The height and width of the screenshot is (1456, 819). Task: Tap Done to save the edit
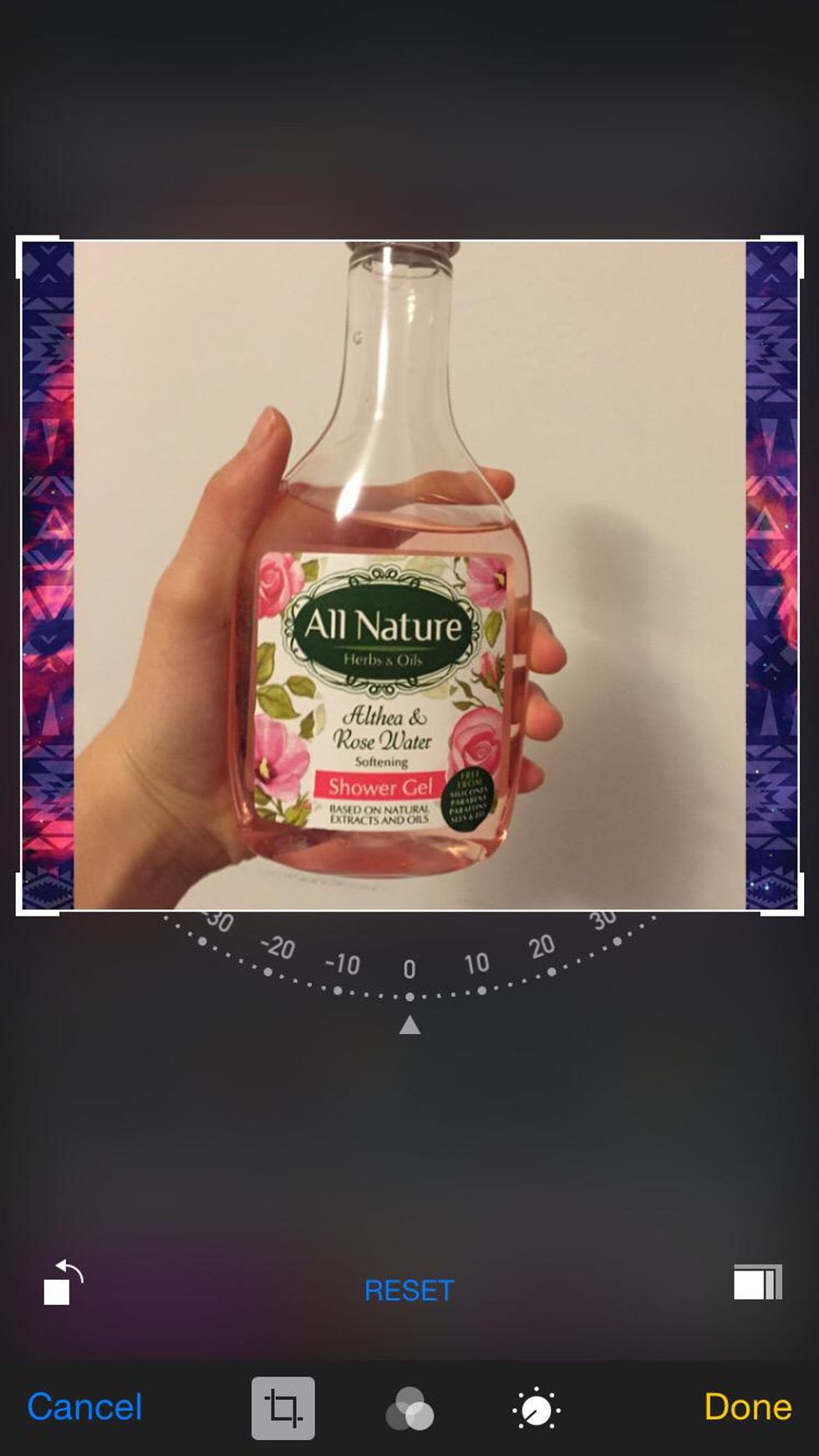point(747,1407)
